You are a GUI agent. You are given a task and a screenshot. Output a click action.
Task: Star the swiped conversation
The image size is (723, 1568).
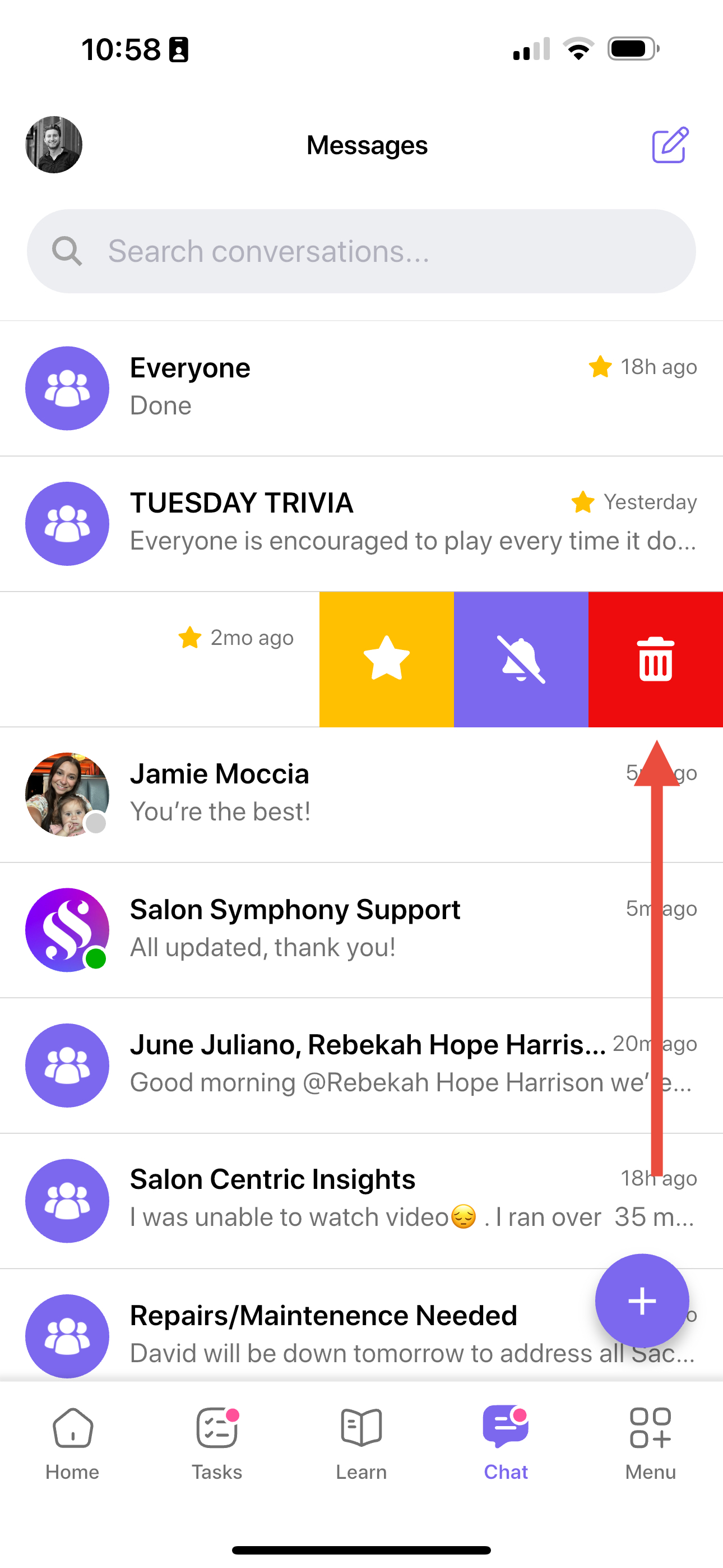click(387, 659)
